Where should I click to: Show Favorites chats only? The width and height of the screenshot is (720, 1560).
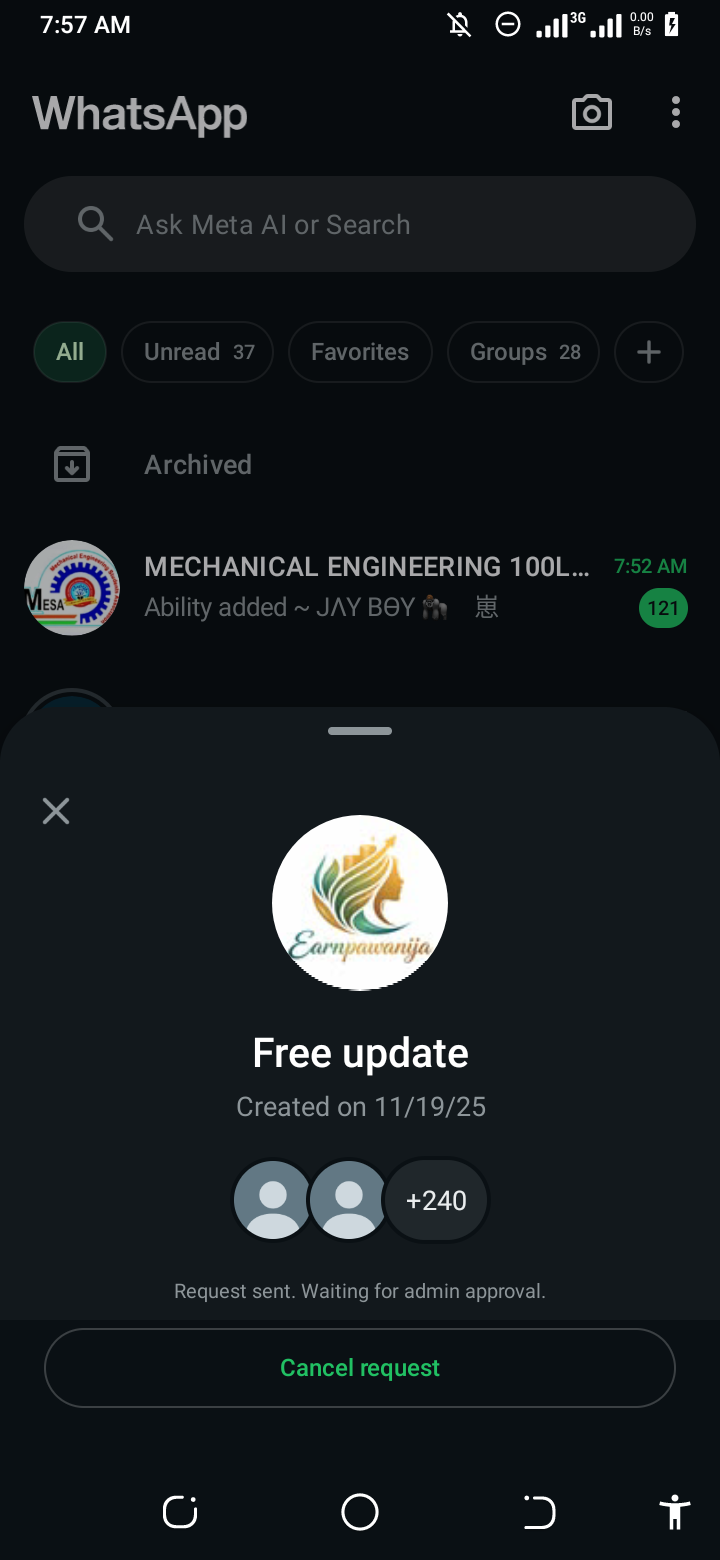[x=360, y=352]
